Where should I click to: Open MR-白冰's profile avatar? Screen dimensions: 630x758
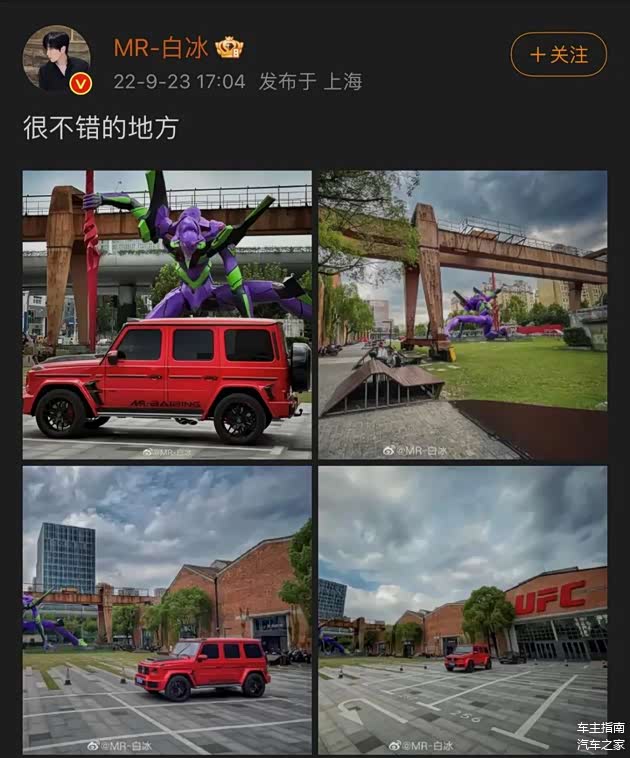pyautogui.click(x=57, y=60)
